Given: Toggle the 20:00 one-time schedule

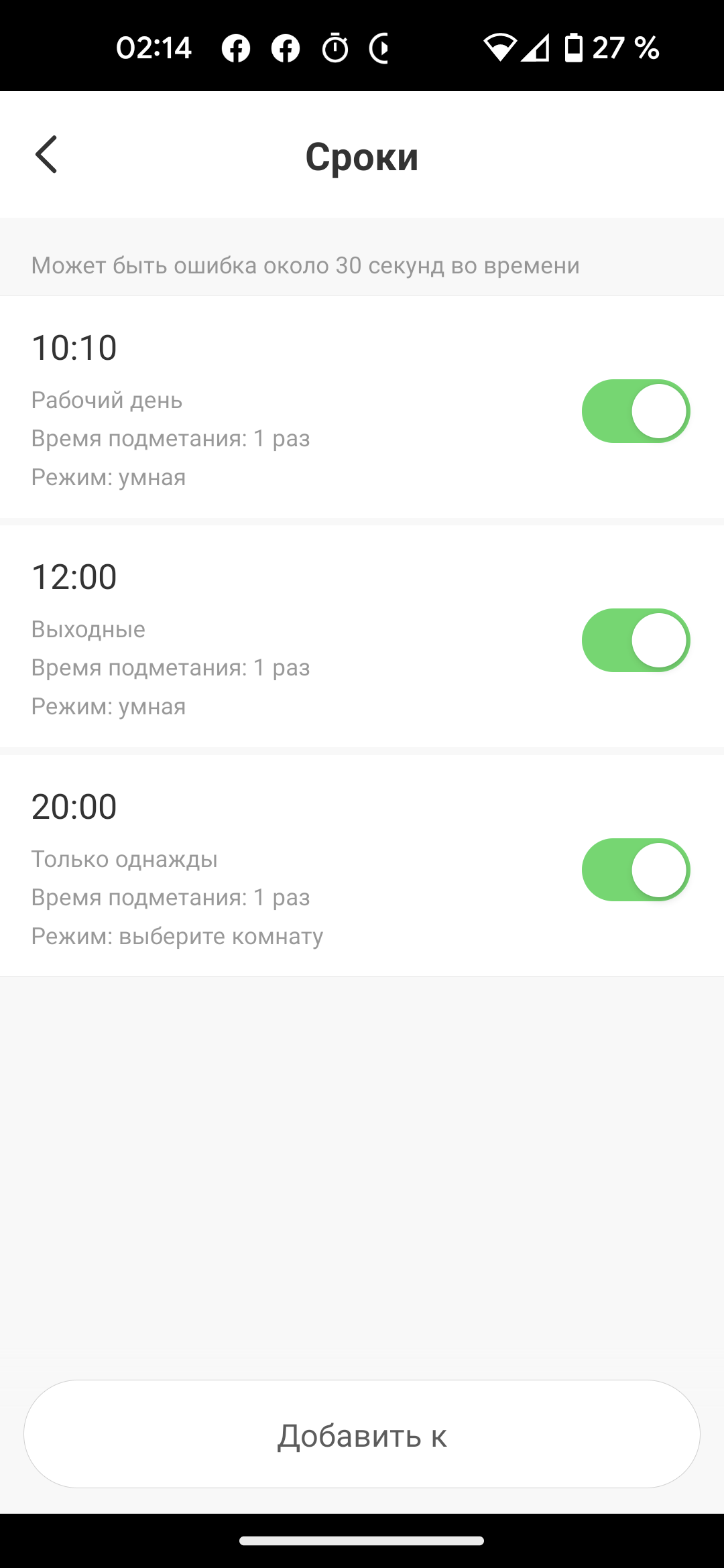Looking at the screenshot, I should [636, 870].
